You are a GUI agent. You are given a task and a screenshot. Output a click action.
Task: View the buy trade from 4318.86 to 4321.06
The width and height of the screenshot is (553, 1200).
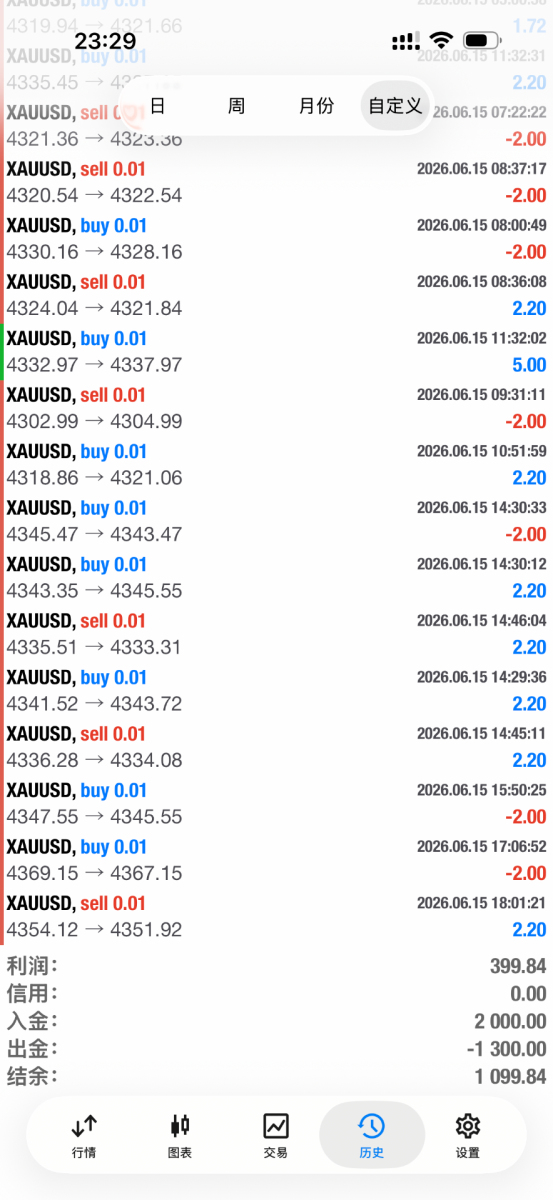(x=276, y=464)
